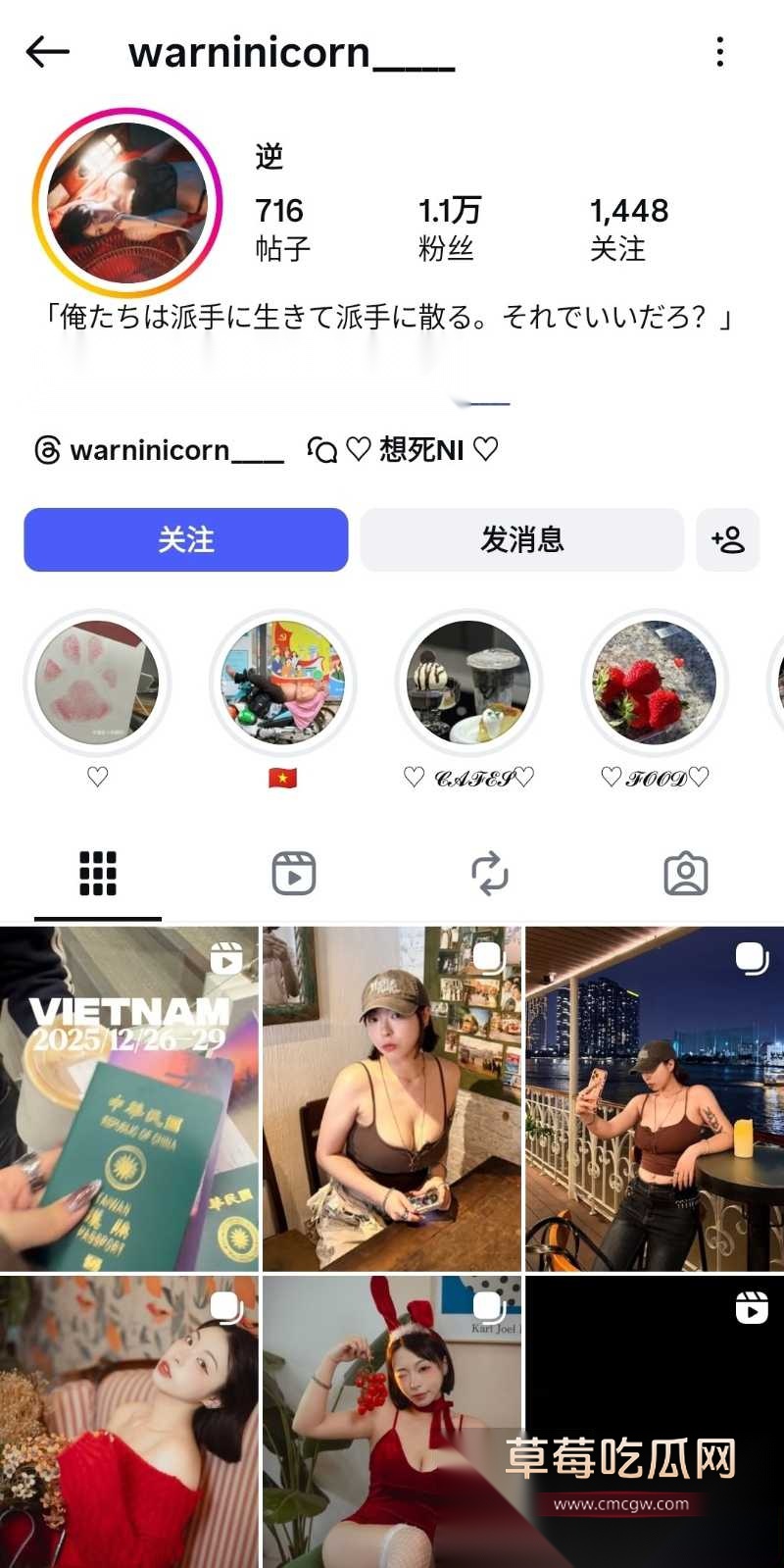Open the three-dot options menu
The width and height of the screenshot is (784, 1568).
coord(721,52)
